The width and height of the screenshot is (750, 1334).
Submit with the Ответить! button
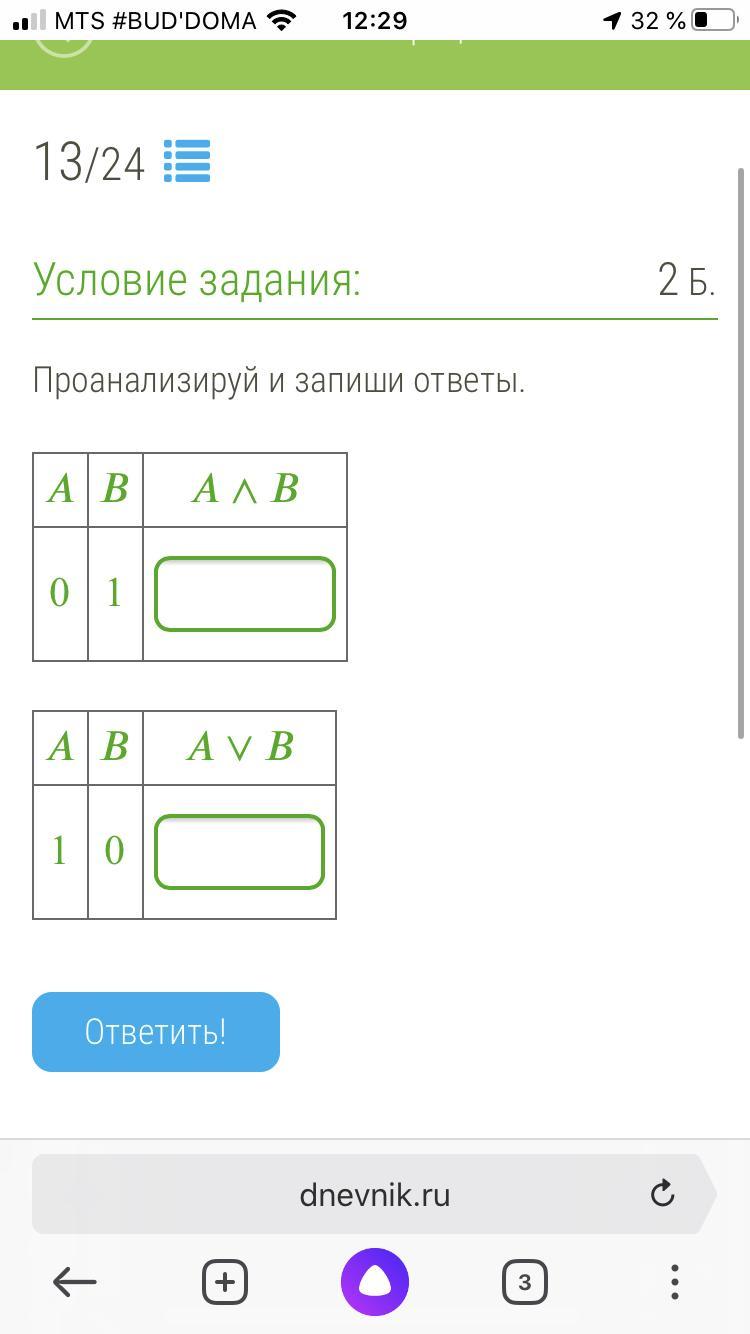click(x=156, y=1032)
